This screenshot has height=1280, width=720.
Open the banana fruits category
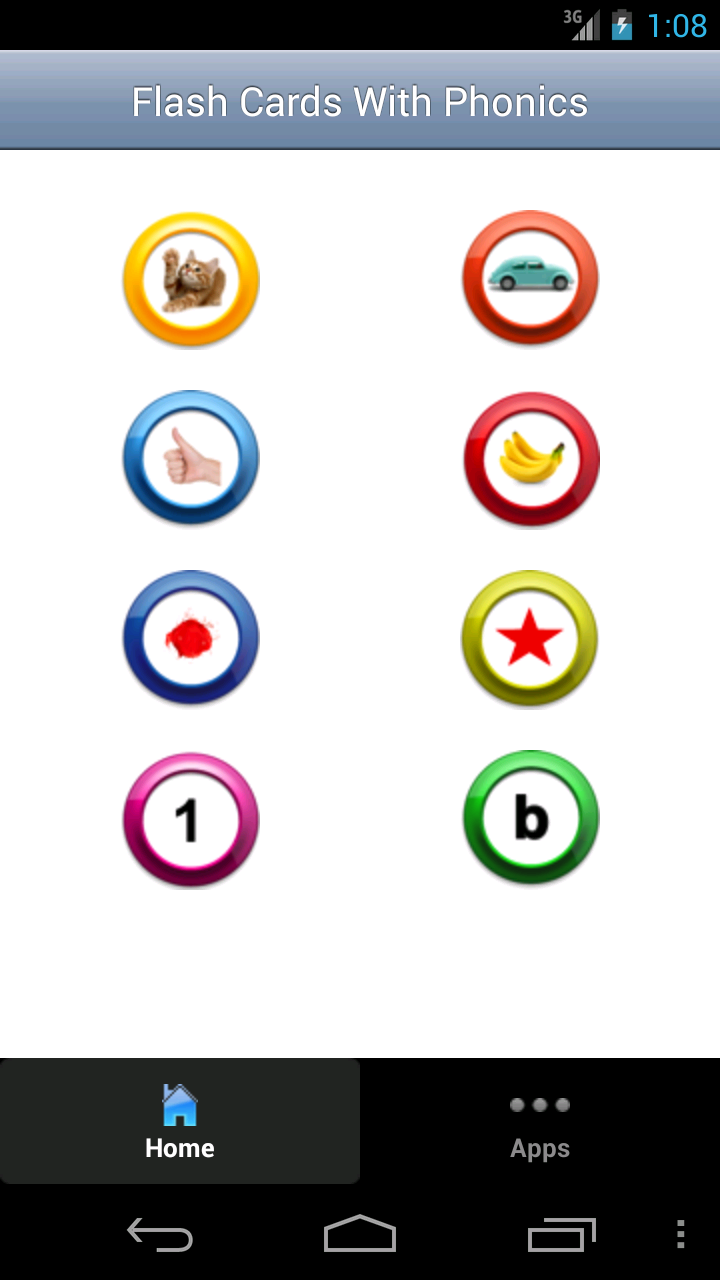pos(530,458)
